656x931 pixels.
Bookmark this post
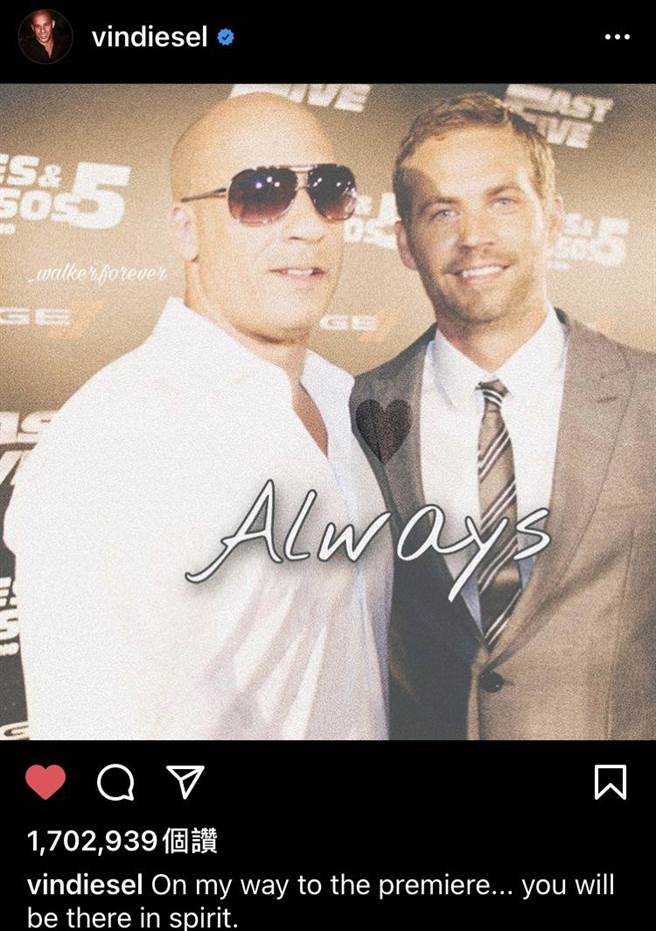[x=611, y=782]
